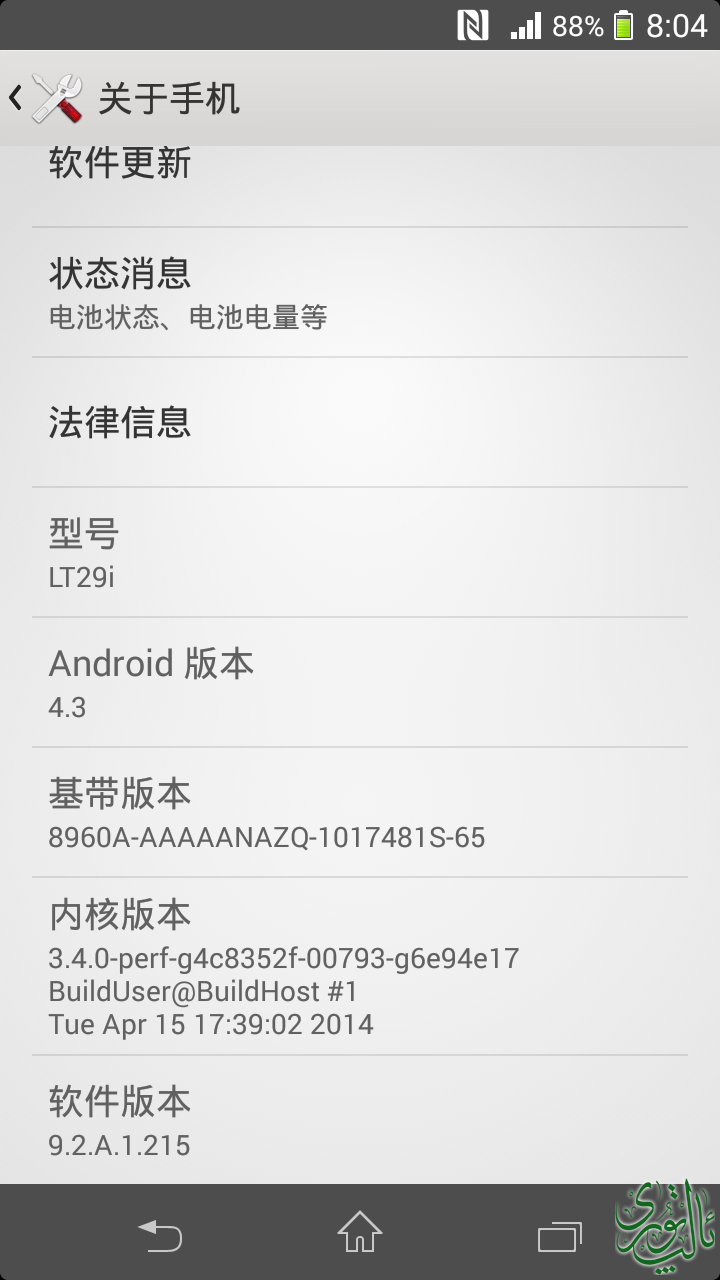The image size is (720, 1280).
Task: Open 法律信息
Action: click(x=359, y=422)
